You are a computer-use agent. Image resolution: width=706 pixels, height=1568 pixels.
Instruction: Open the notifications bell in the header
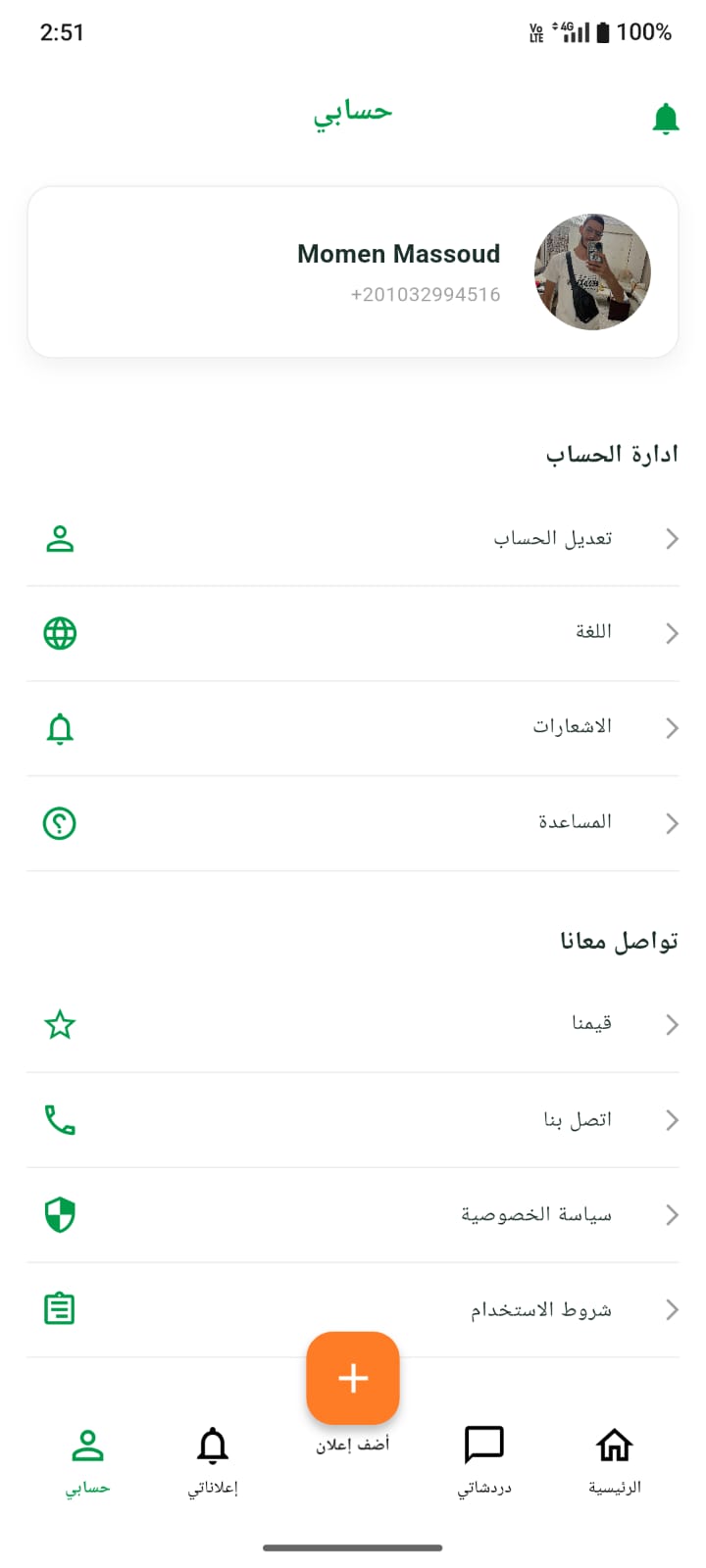click(x=665, y=119)
